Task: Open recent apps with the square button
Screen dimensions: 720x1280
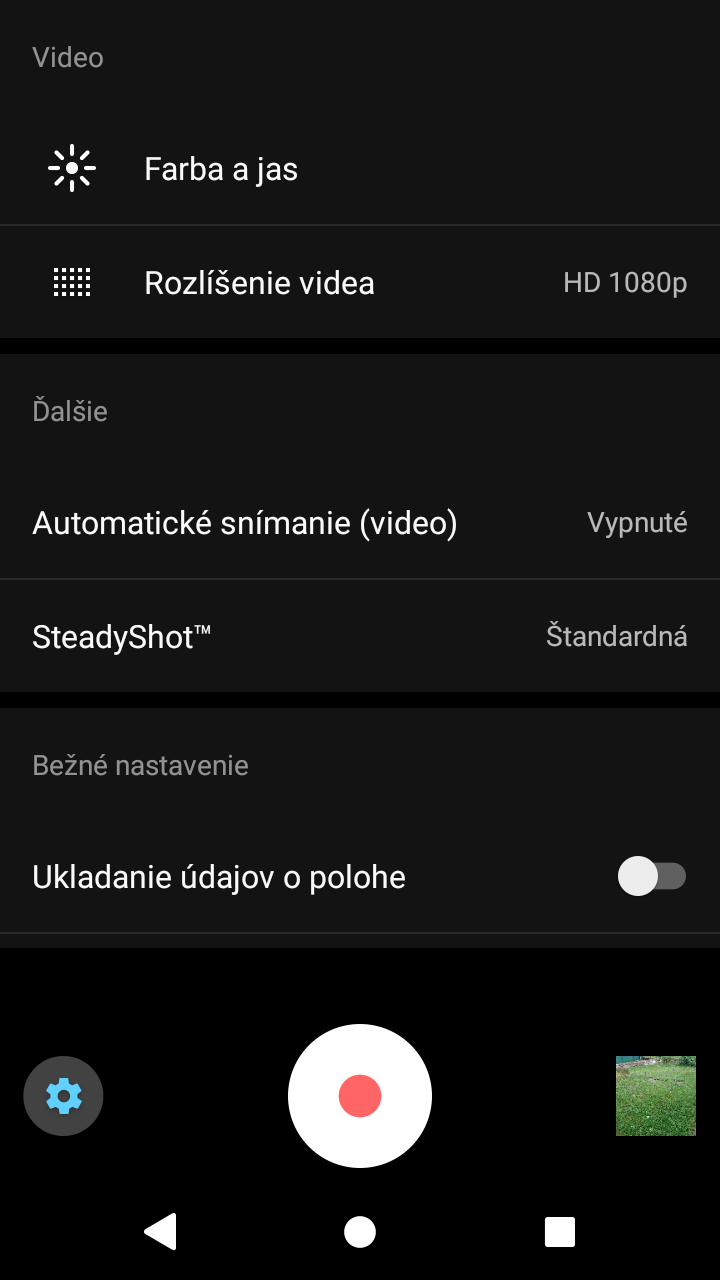Action: pyautogui.click(x=560, y=1232)
